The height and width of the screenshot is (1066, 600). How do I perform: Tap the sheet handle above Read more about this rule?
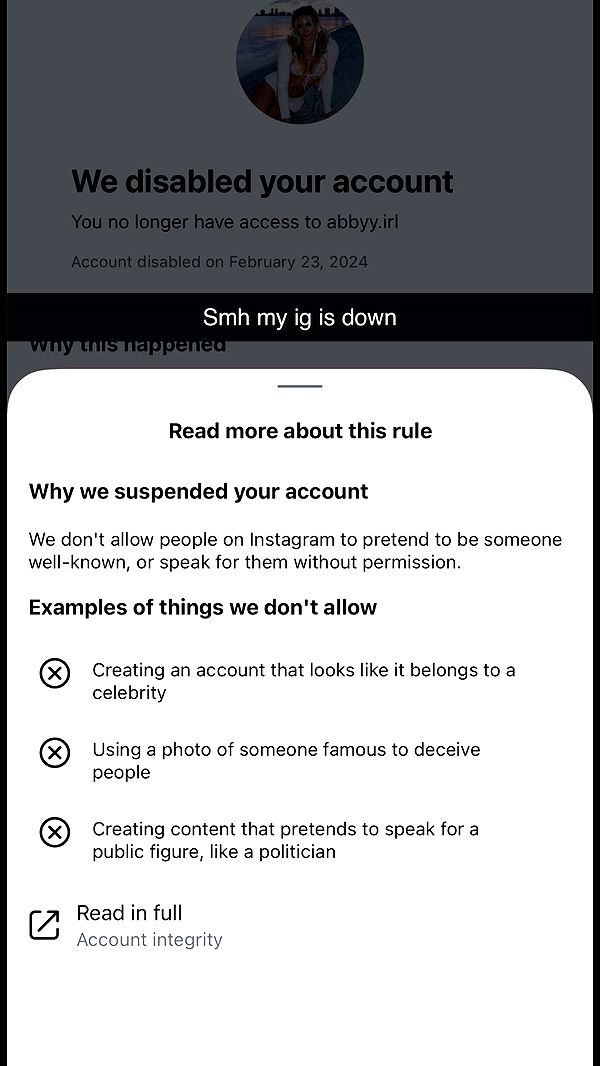[300, 386]
